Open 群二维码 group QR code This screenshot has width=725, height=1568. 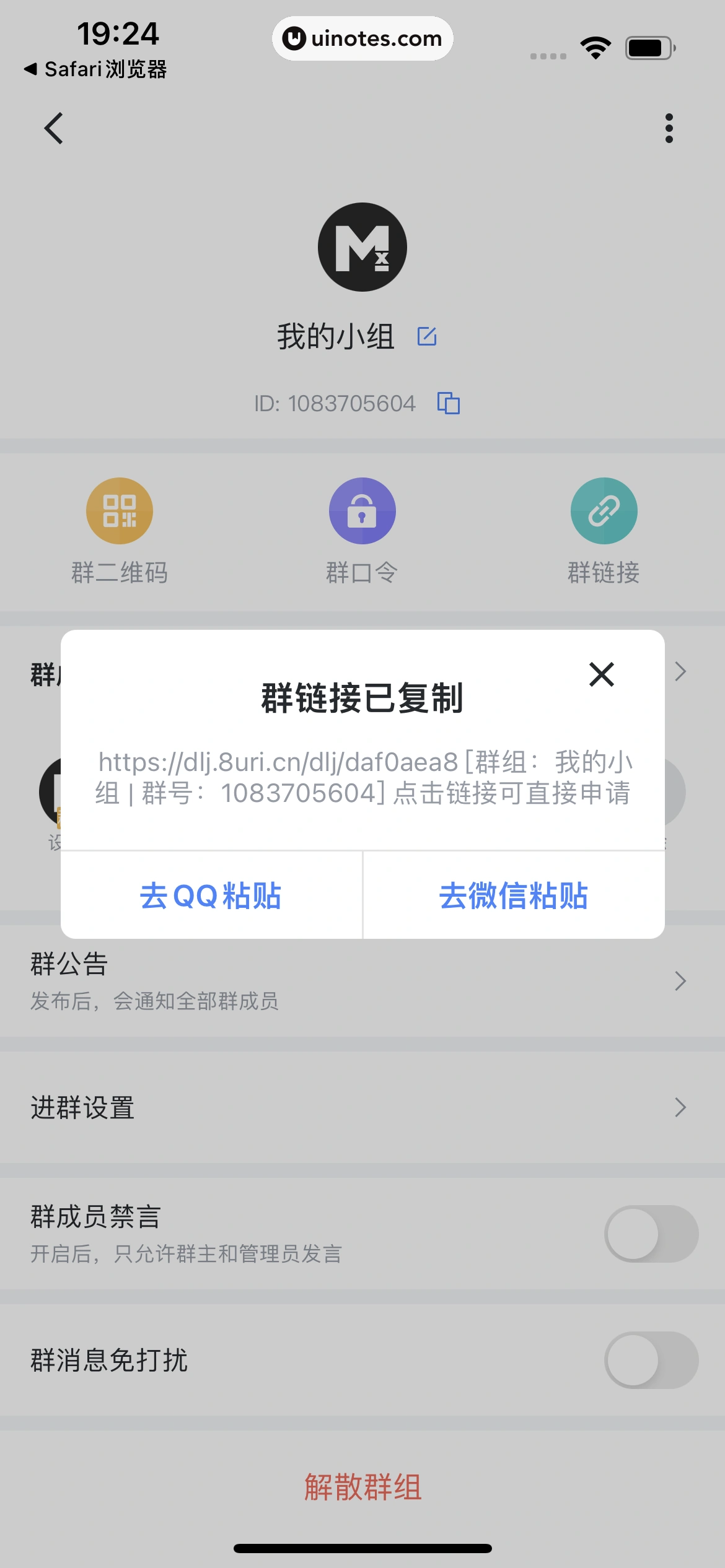(x=120, y=512)
